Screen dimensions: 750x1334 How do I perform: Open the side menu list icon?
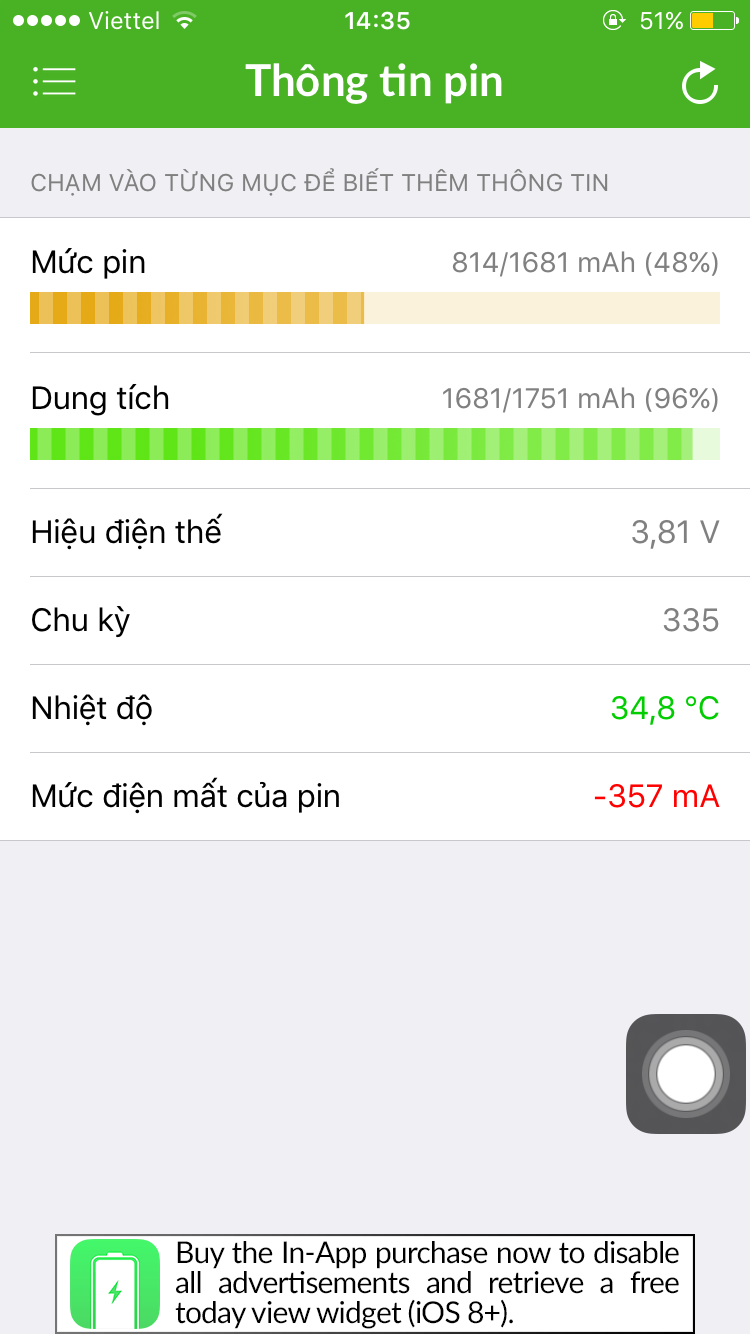click(x=54, y=82)
